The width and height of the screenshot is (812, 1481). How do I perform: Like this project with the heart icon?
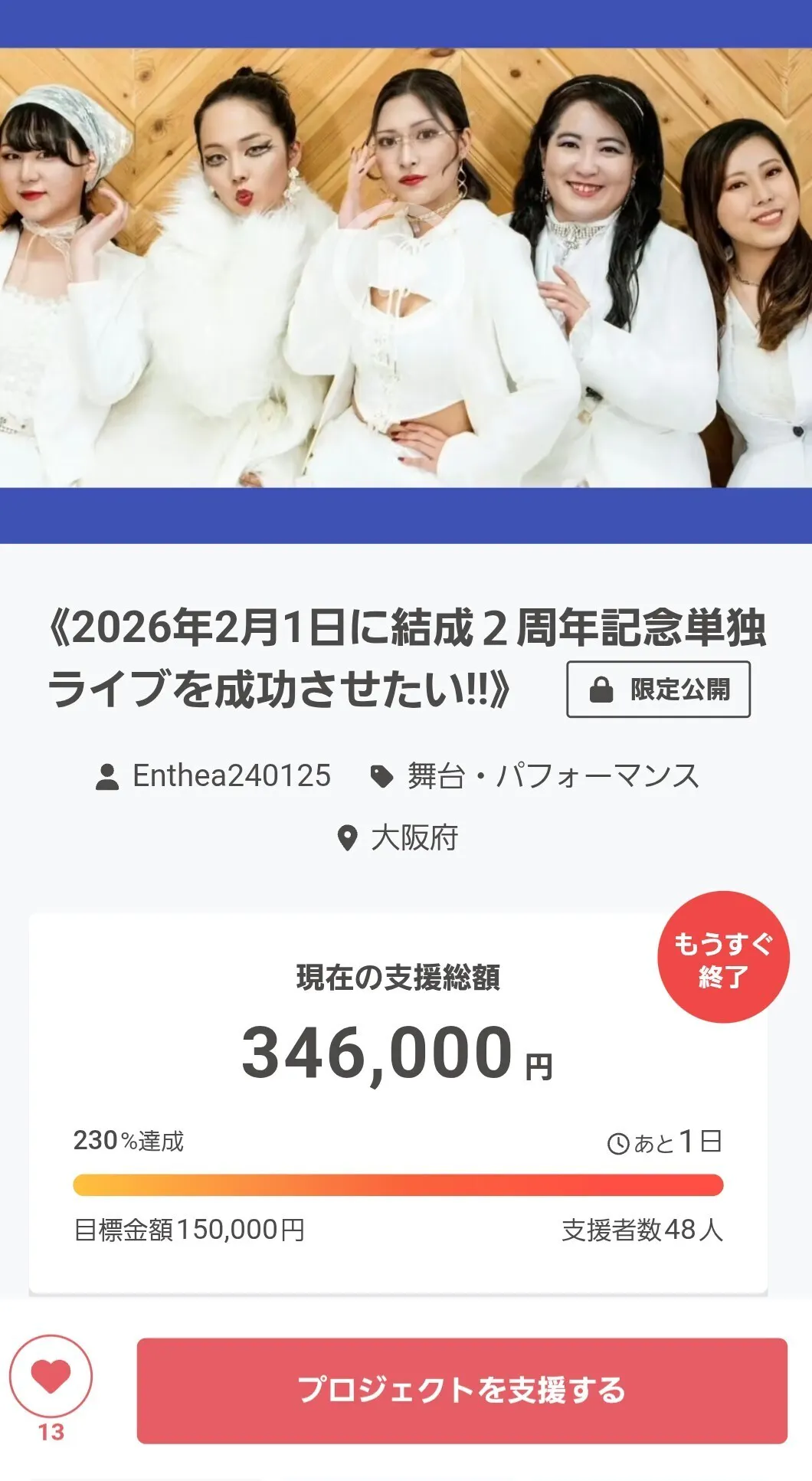point(51,1377)
